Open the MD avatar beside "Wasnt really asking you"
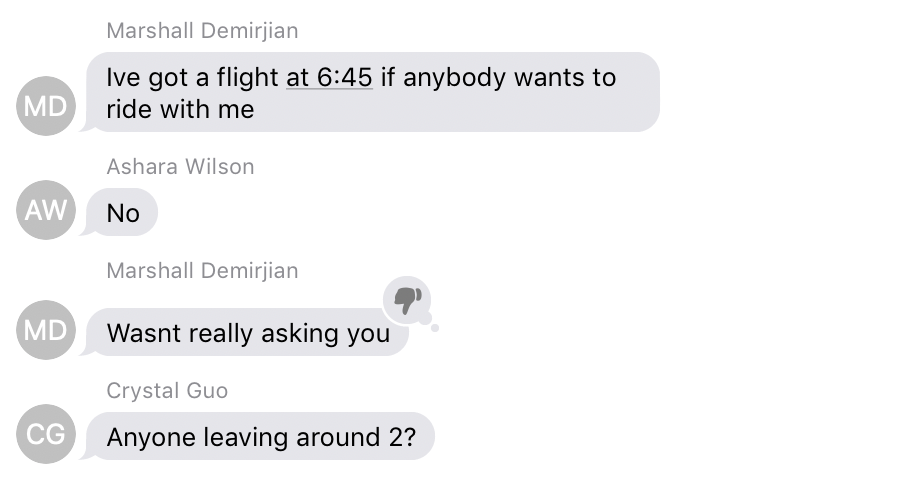This screenshot has width=898, height=480. point(46,329)
